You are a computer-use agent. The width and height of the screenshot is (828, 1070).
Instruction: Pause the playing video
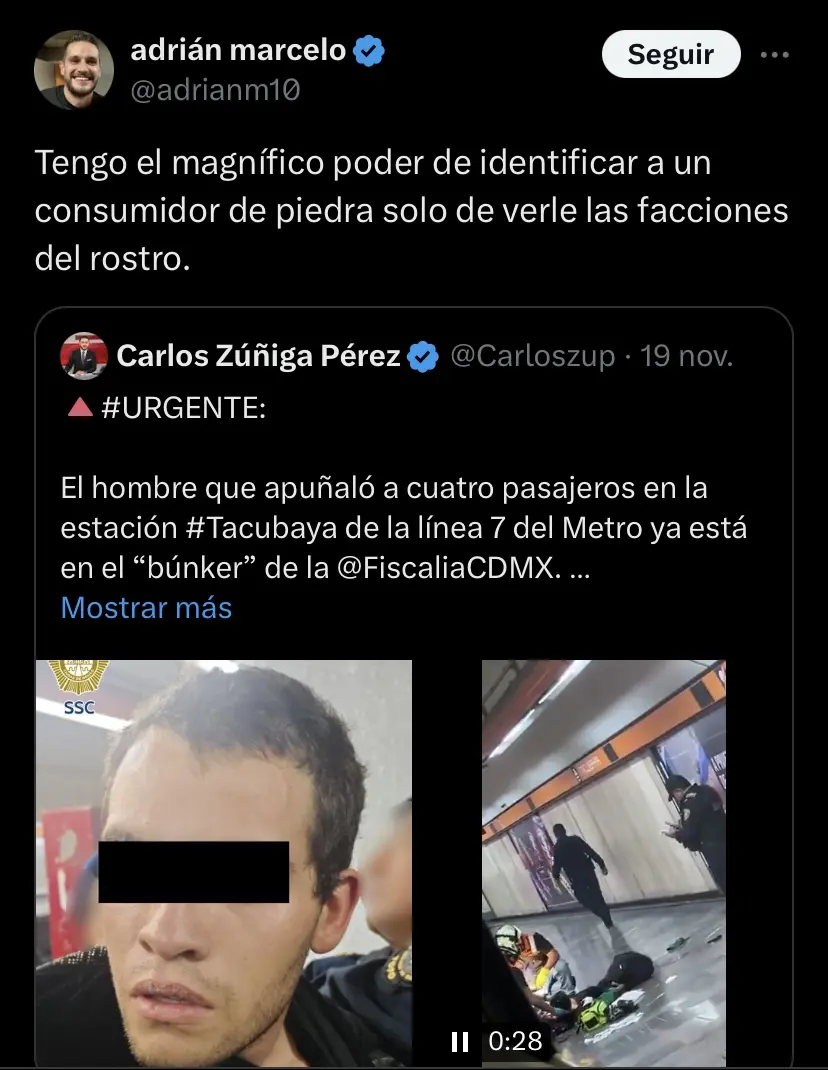[460, 1042]
